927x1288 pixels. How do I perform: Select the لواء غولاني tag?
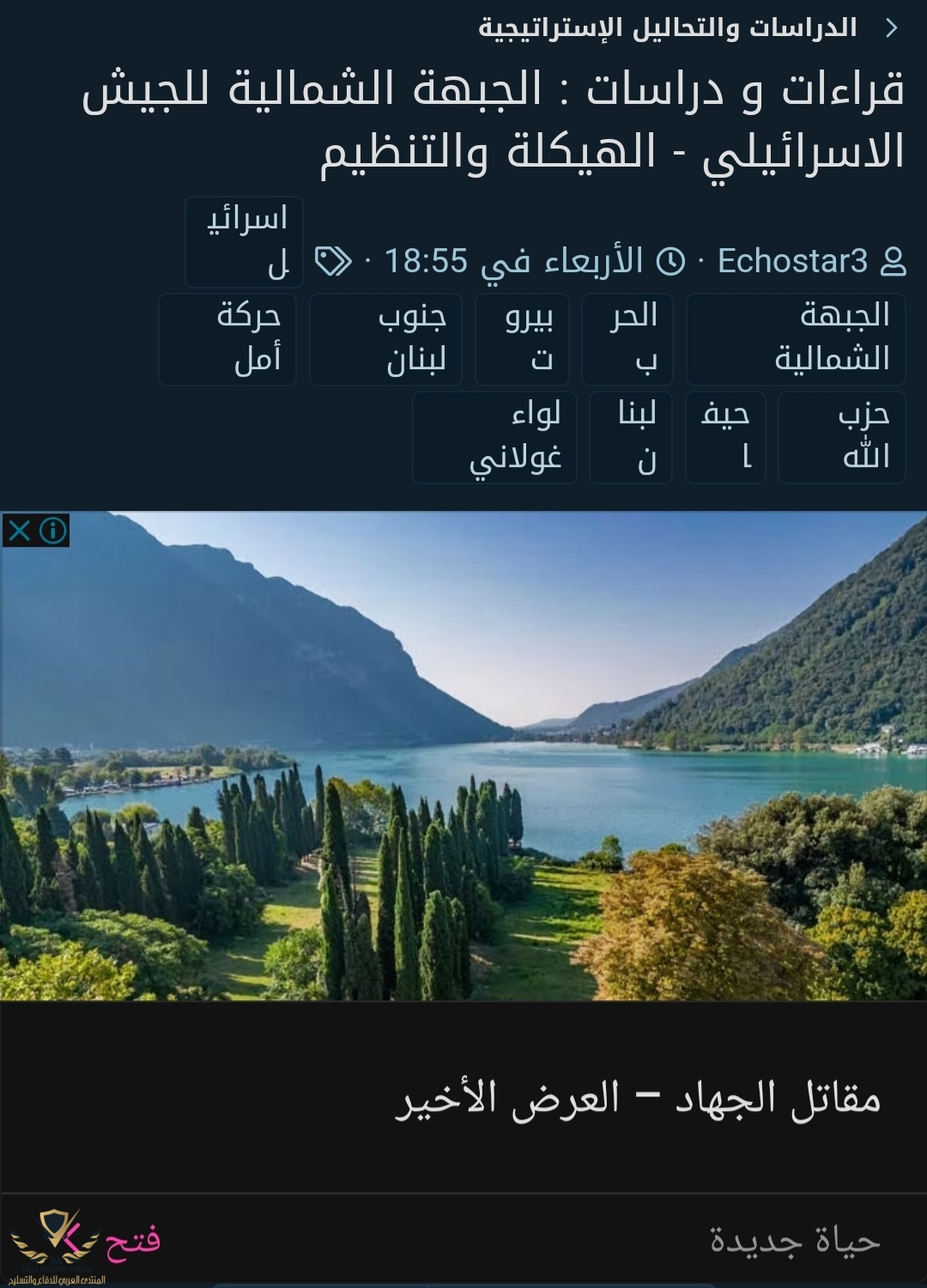pos(495,437)
